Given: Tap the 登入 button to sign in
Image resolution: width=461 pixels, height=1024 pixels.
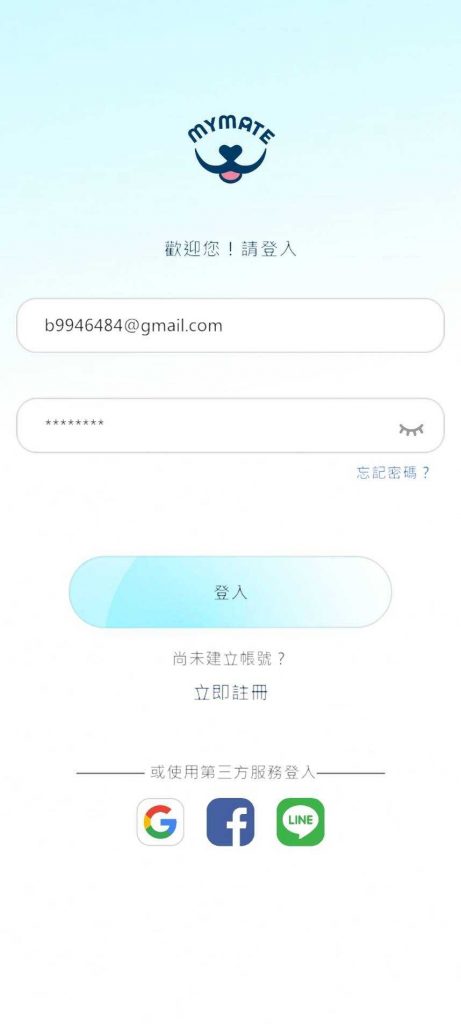Looking at the screenshot, I should click(230, 592).
